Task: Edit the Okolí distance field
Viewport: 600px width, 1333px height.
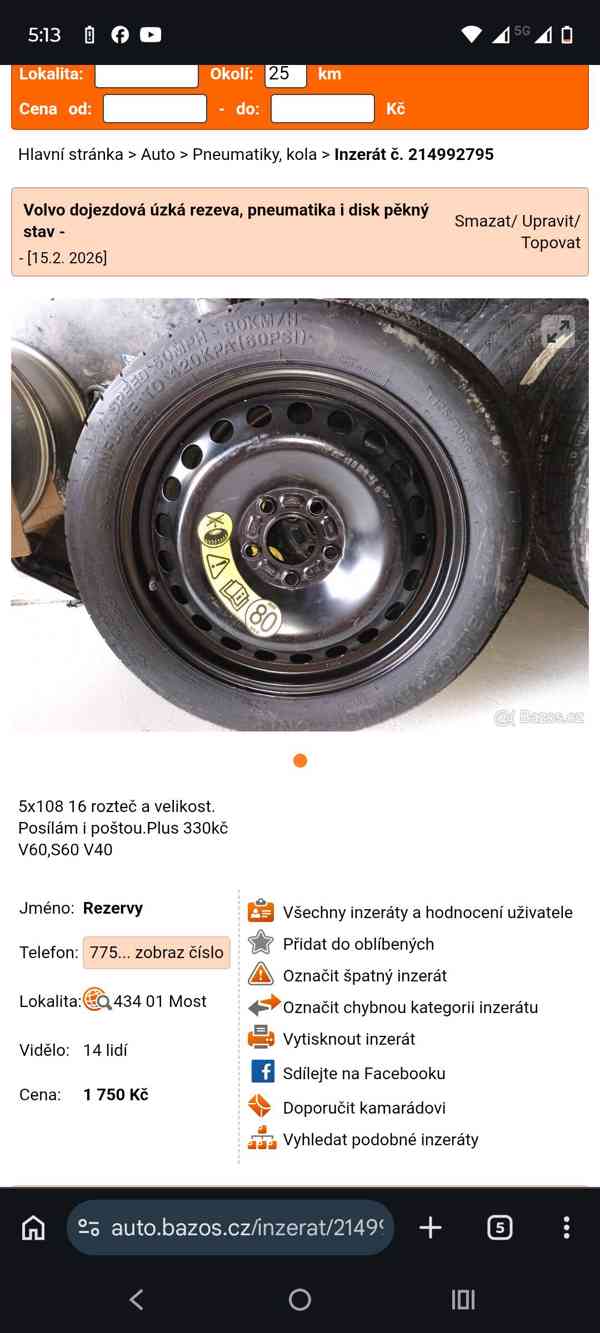Action: pos(285,74)
